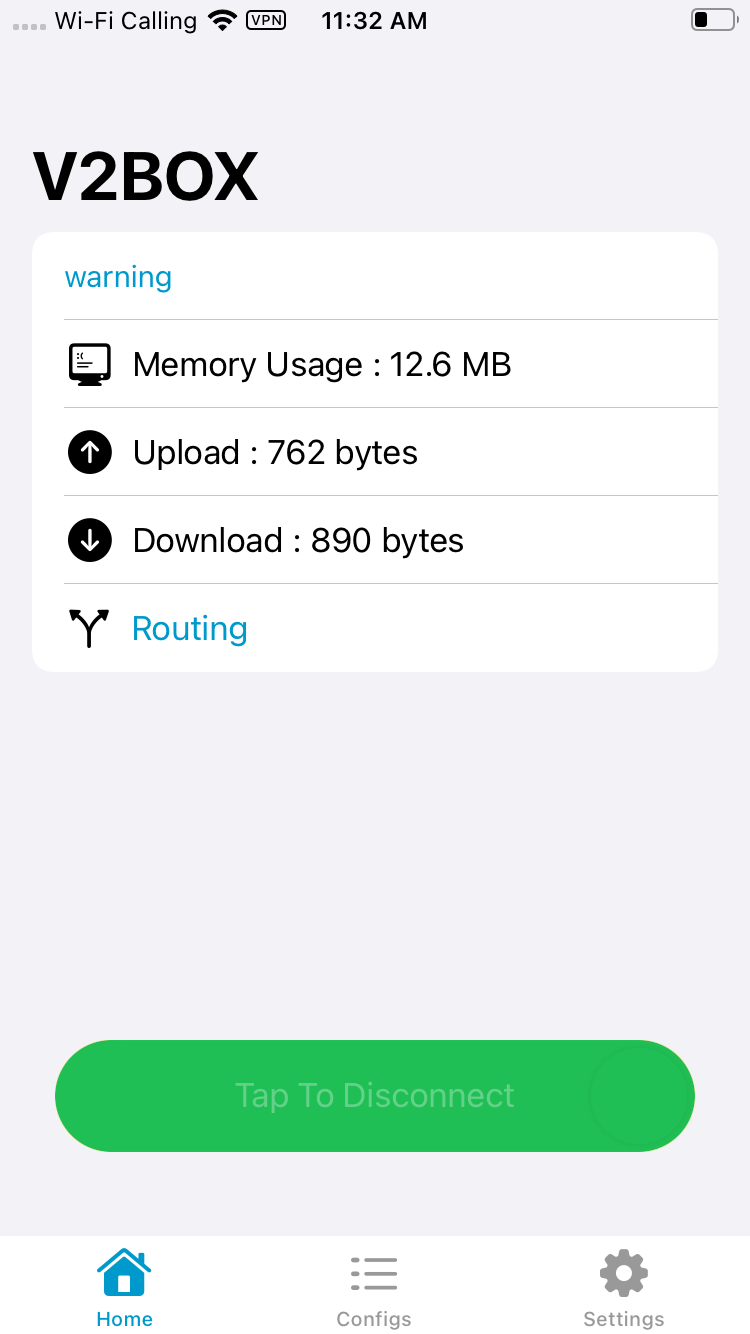Go to the Settings tab
This screenshot has width=750, height=1334.
click(623, 1288)
